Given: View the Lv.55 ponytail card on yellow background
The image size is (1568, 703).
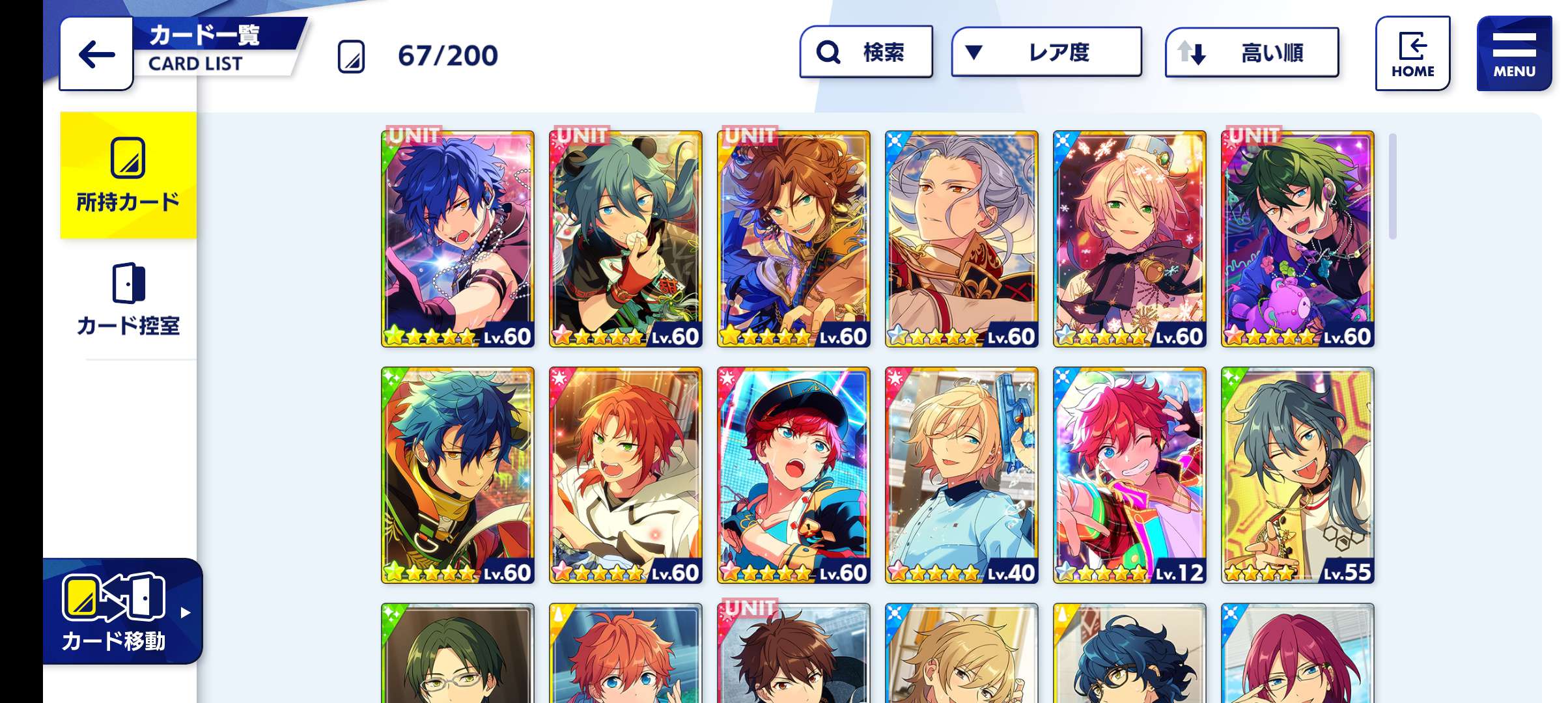Looking at the screenshot, I should pyautogui.click(x=1297, y=475).
